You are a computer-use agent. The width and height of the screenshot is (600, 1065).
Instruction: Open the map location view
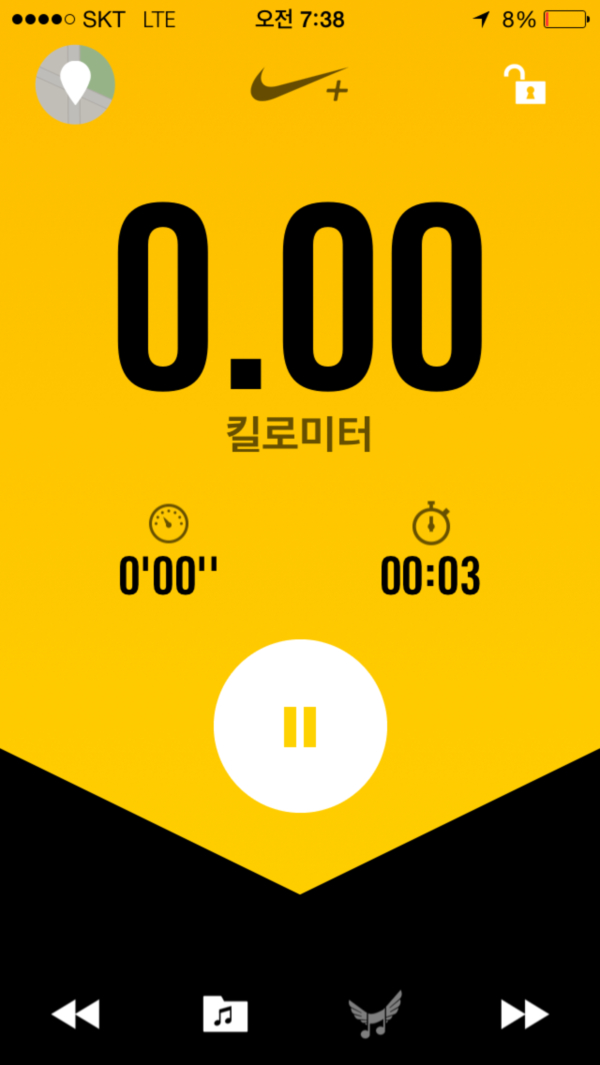tap(75, 85)
